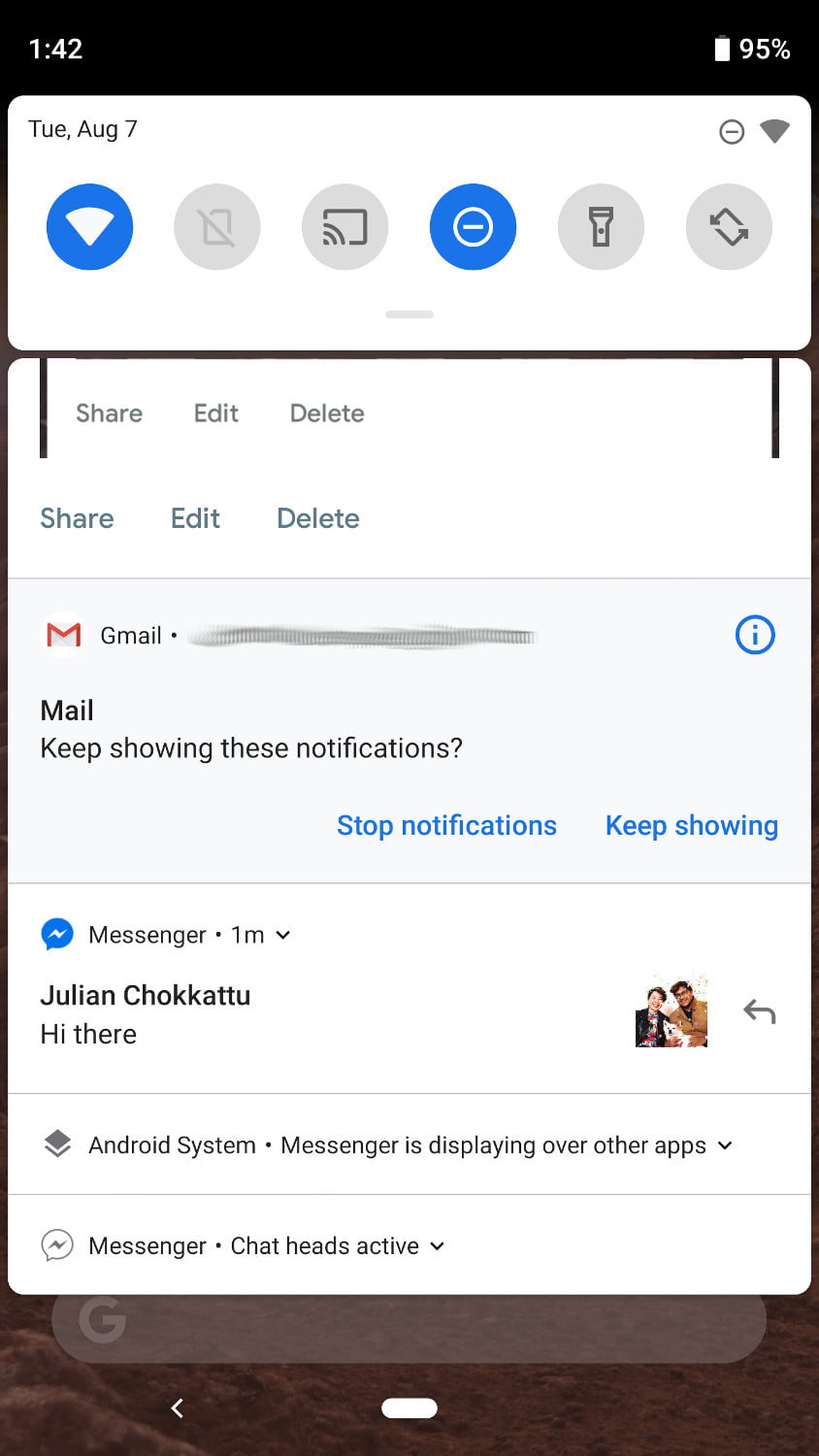Tap the Wi-Fi status indicator at top right
Screen dimensions: 819x1456
point(774,131)
